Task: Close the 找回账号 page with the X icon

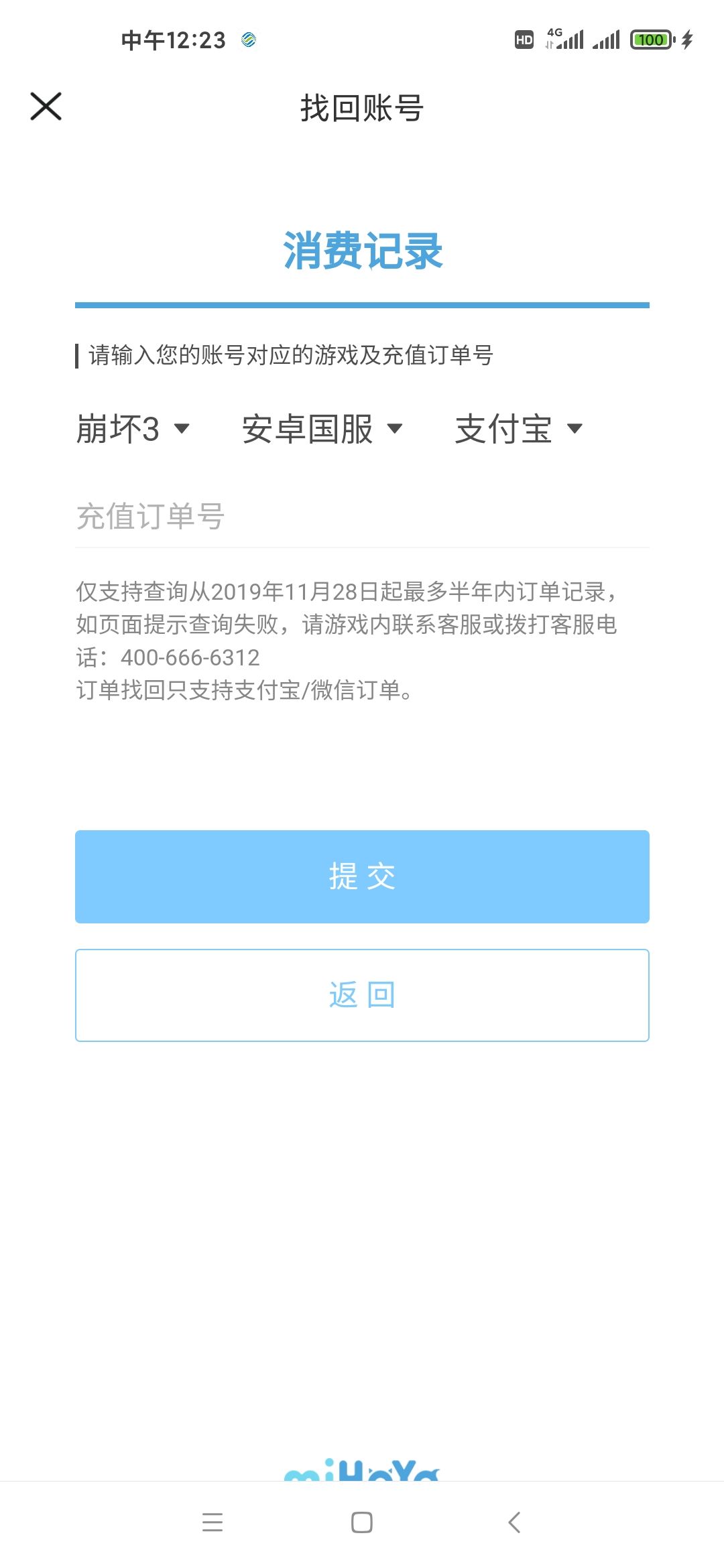Action: pyautogui.click(x=46, y=107)
